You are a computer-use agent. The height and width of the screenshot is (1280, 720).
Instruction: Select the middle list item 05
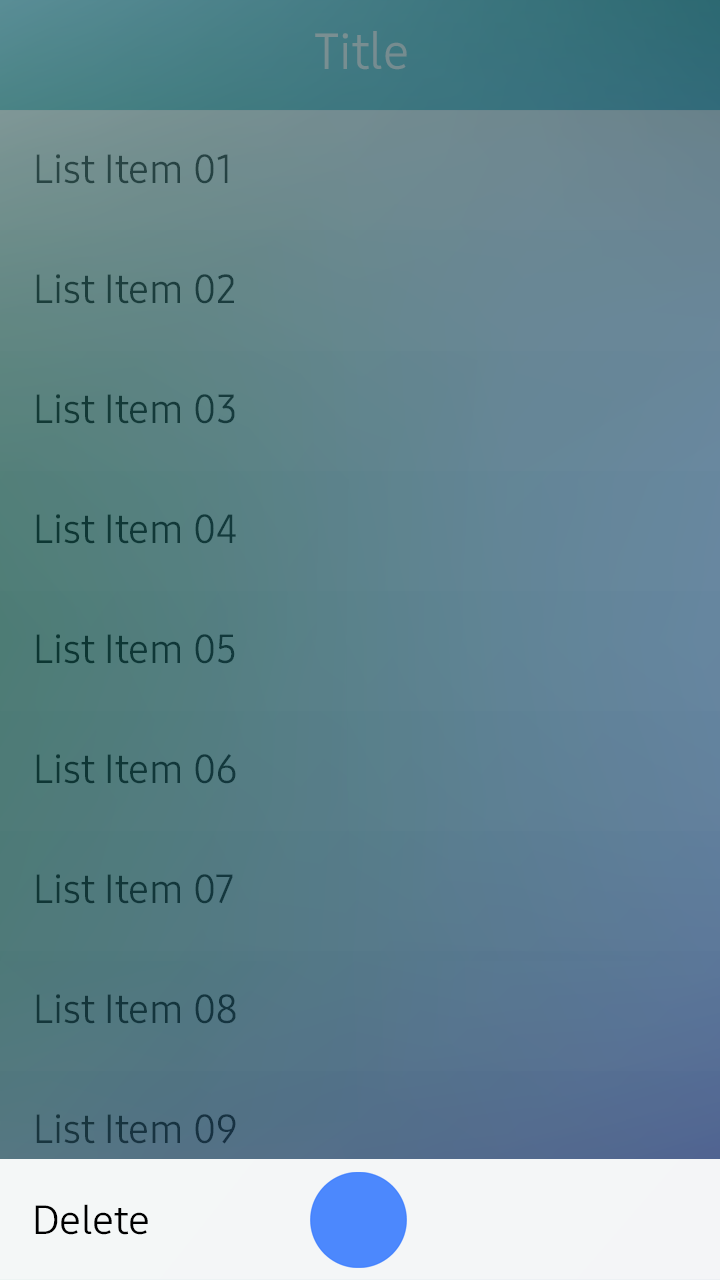pyautogui.click(x=135, y=649)
